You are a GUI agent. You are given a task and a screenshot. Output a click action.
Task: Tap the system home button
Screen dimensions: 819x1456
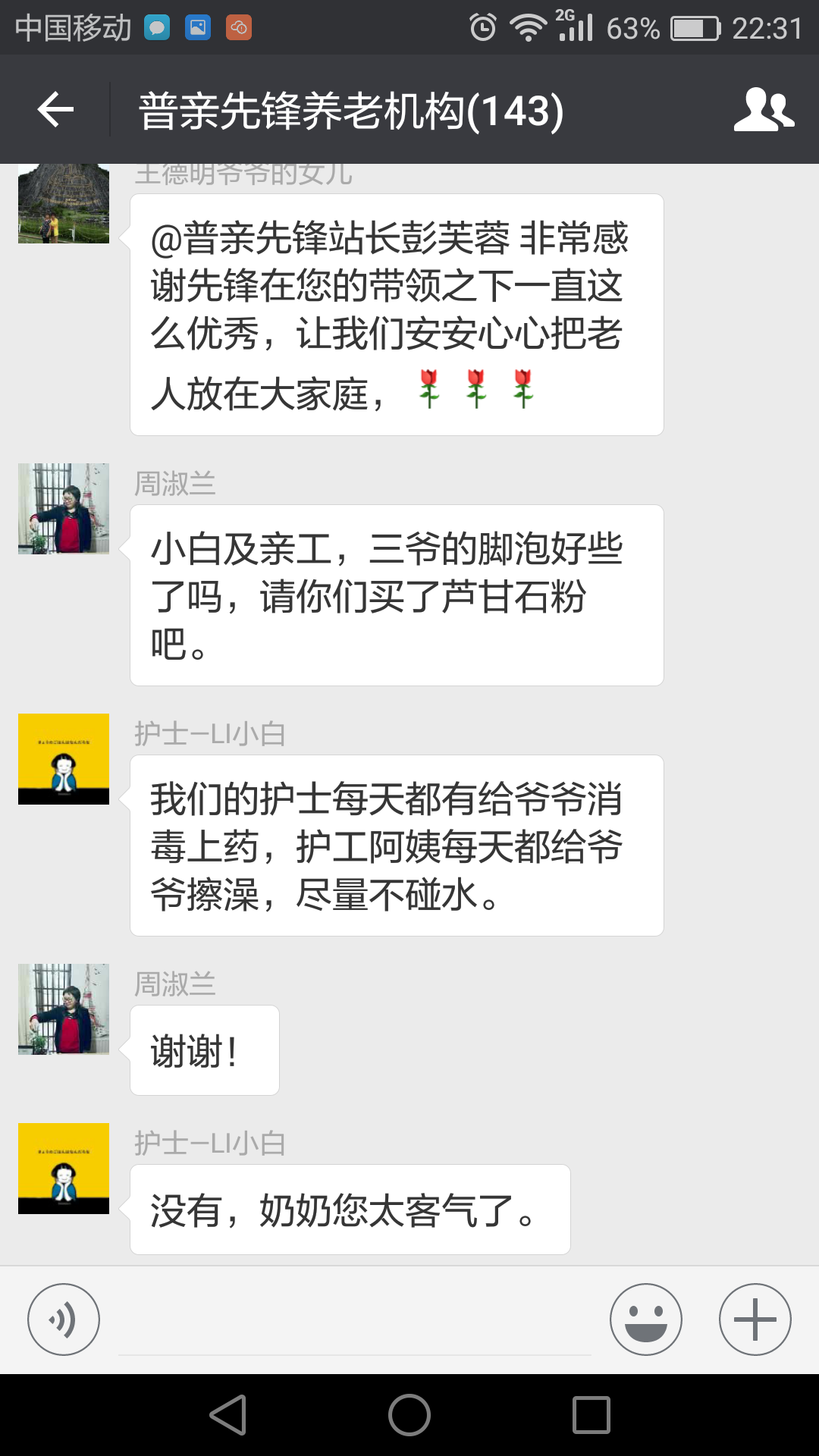pyautogui.click(x=409, y=1415)
